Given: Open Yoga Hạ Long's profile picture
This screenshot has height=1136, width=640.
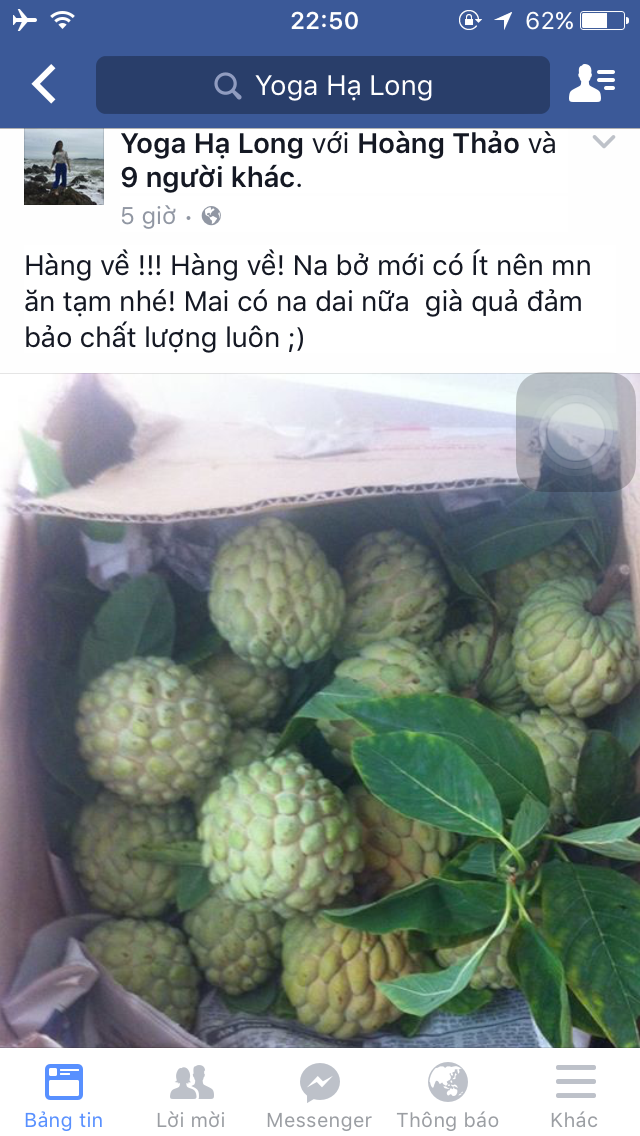Looking at the screenshot, I should [x=64, y=166].
